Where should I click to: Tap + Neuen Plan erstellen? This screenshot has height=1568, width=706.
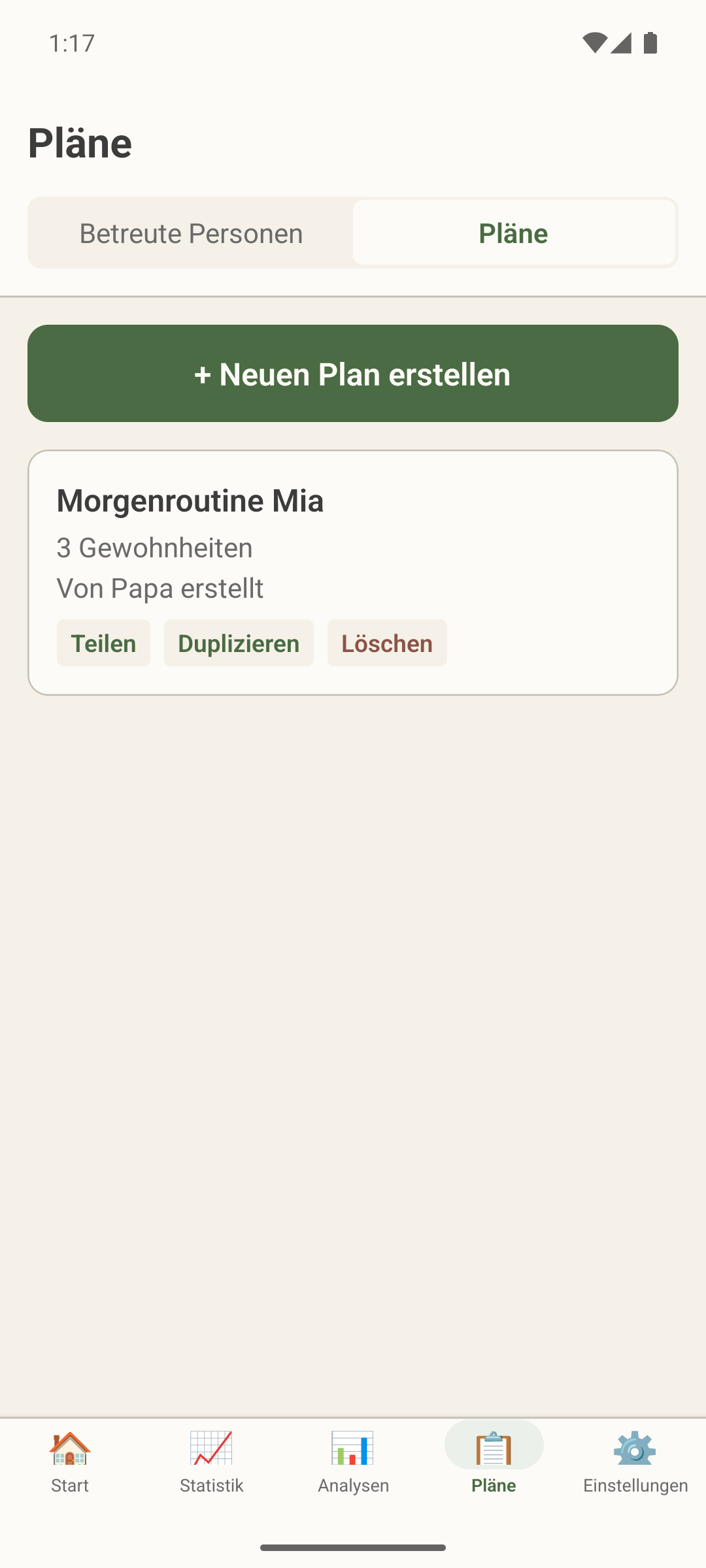[x=353, y=373]
